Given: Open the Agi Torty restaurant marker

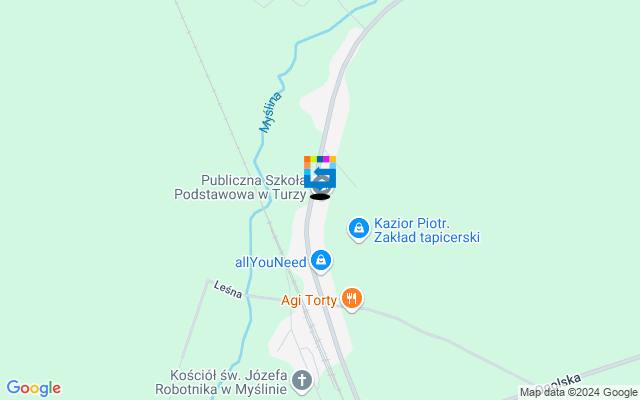Looking at the screenshot, I should [x=351, y=297].
